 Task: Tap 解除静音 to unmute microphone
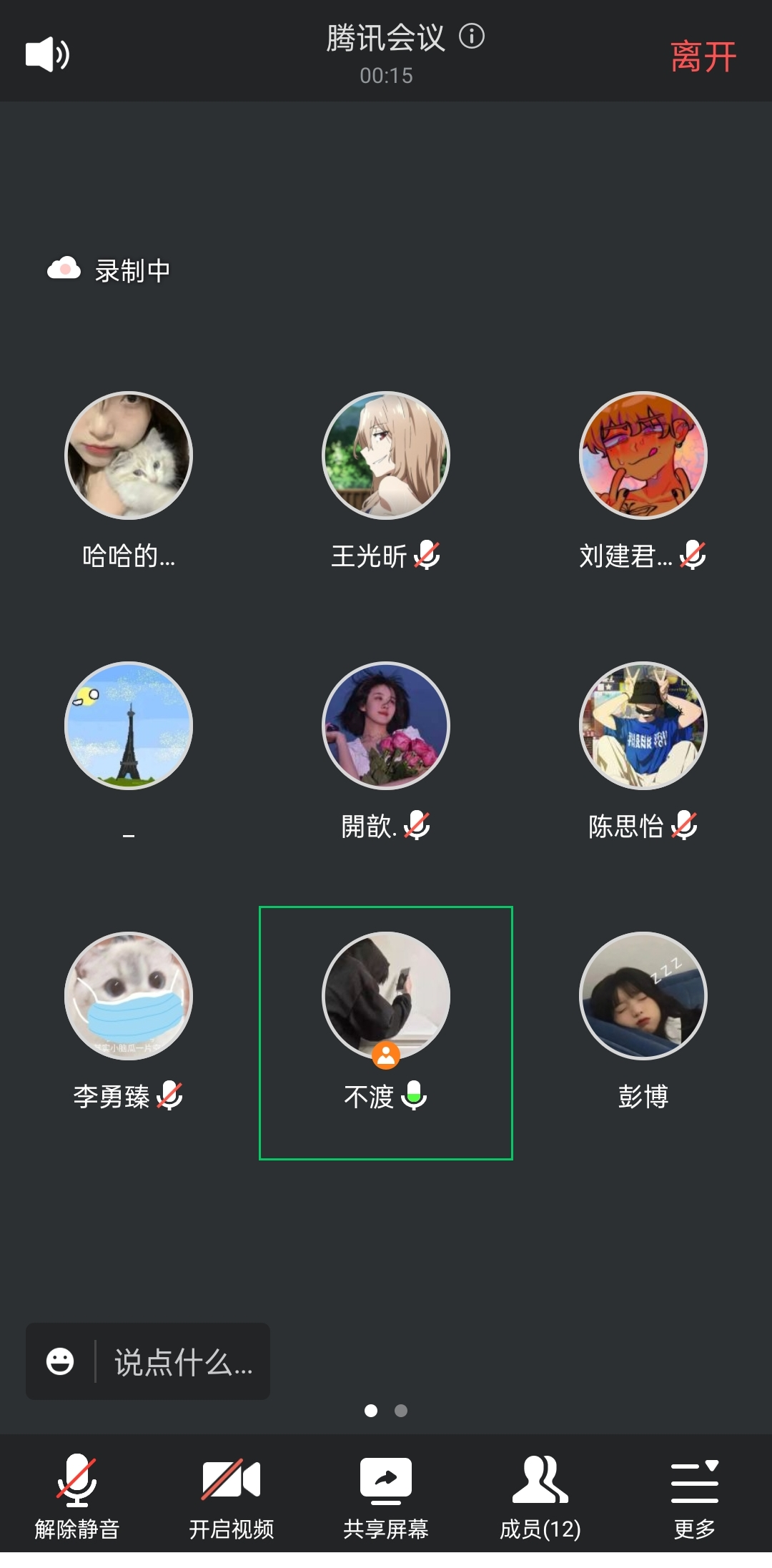point(77,1496)
